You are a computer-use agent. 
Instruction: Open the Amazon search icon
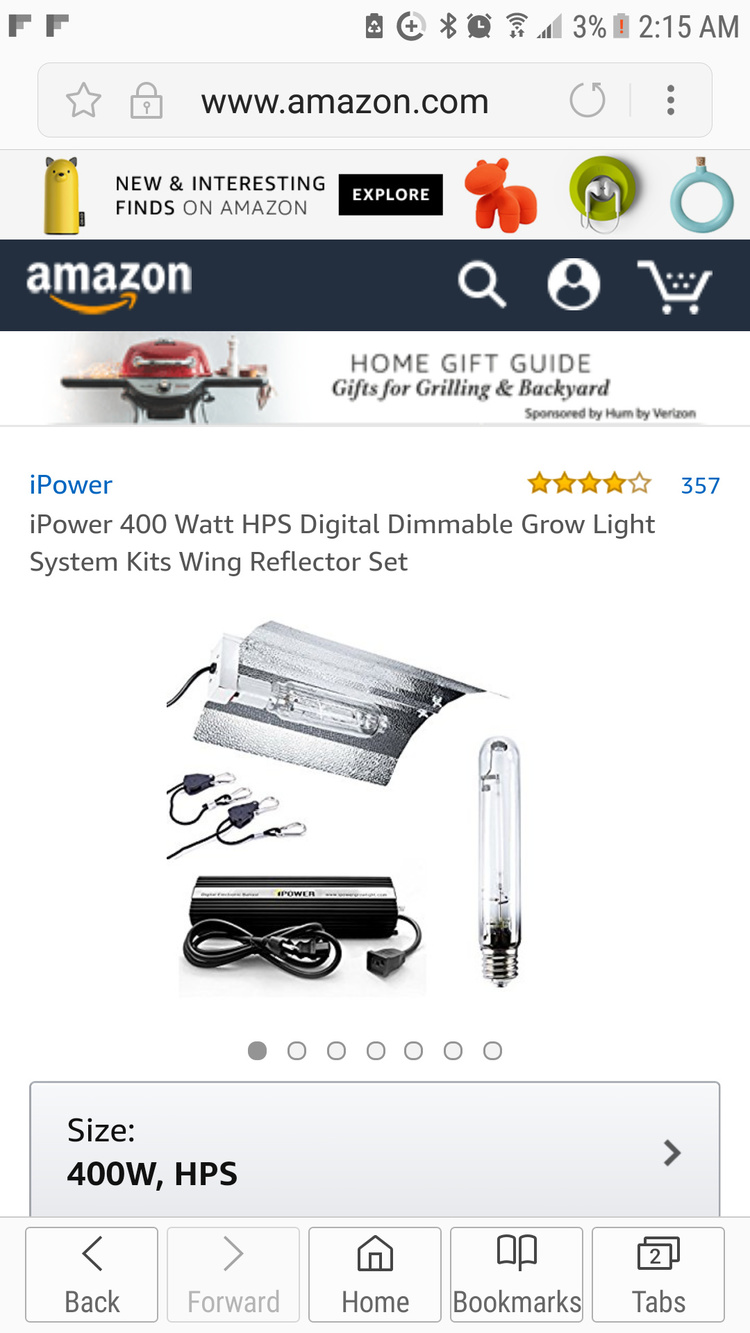pyautogui.click(x=482, y=285)
